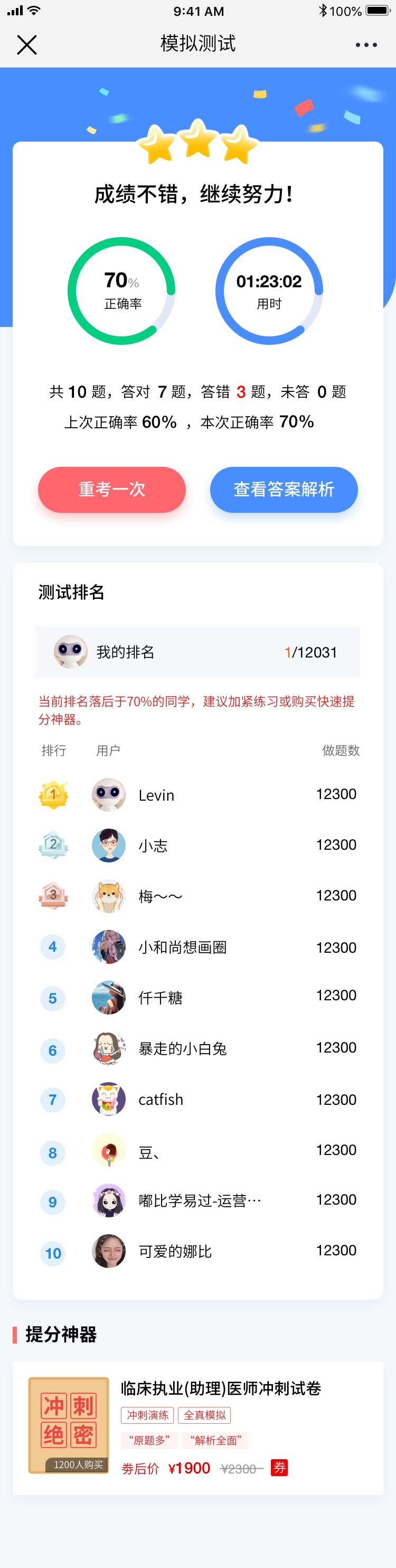Open 临床执业(助理)医师冲刺试卷 product card
Viewport: 396px width, 1568px height.
point(221,1388)
